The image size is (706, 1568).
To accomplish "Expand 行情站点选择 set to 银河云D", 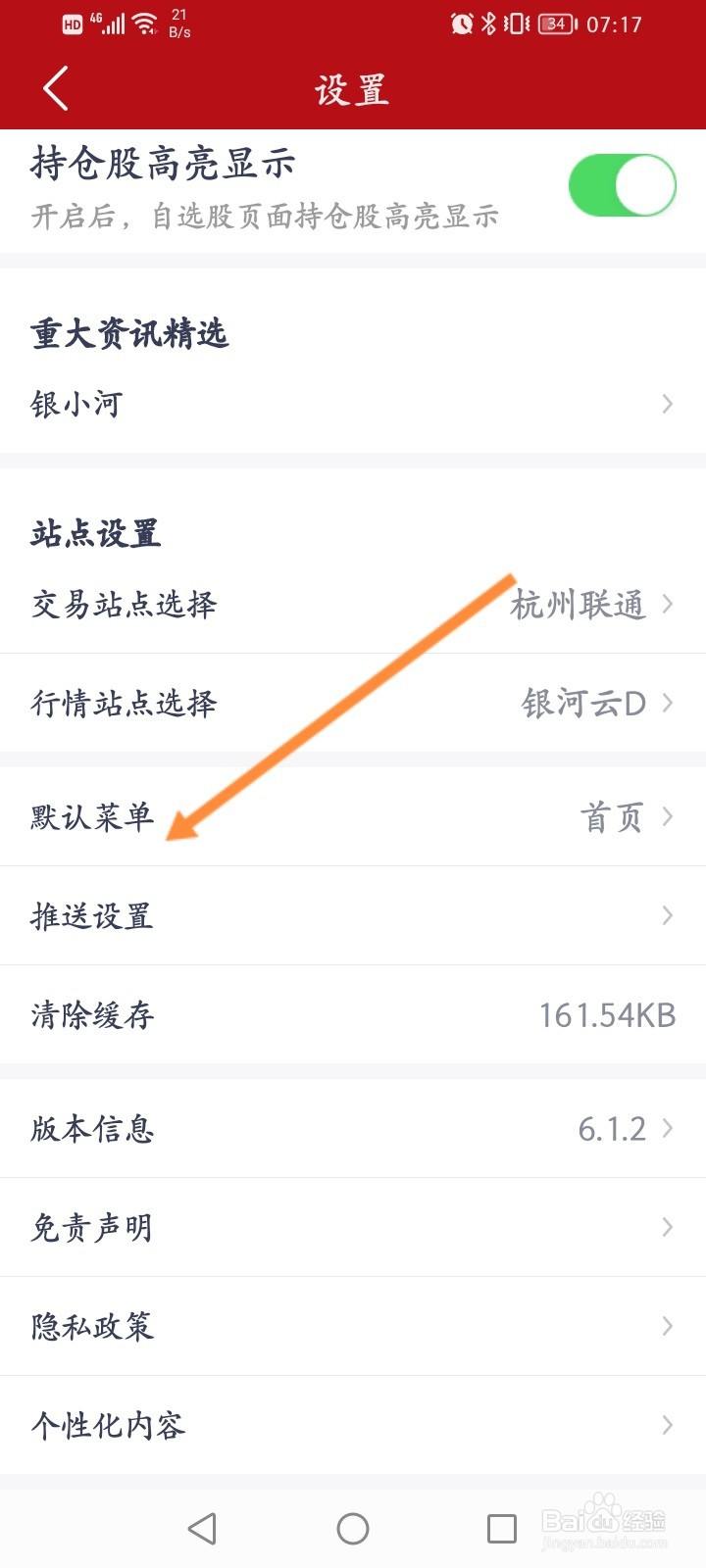I will tap(353, 703).
